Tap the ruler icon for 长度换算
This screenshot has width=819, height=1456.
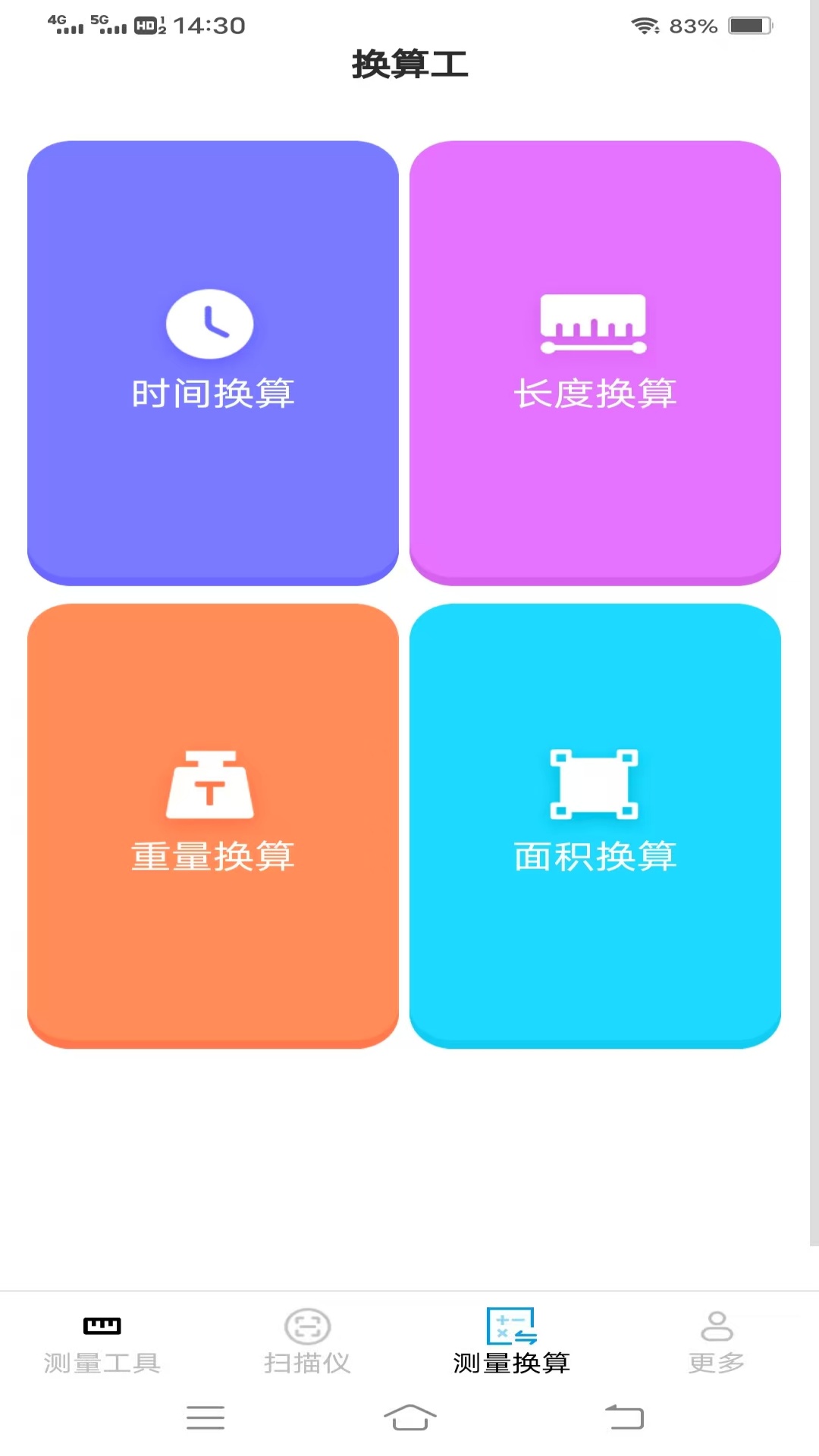pyautogui.click(x=594, y=324)
